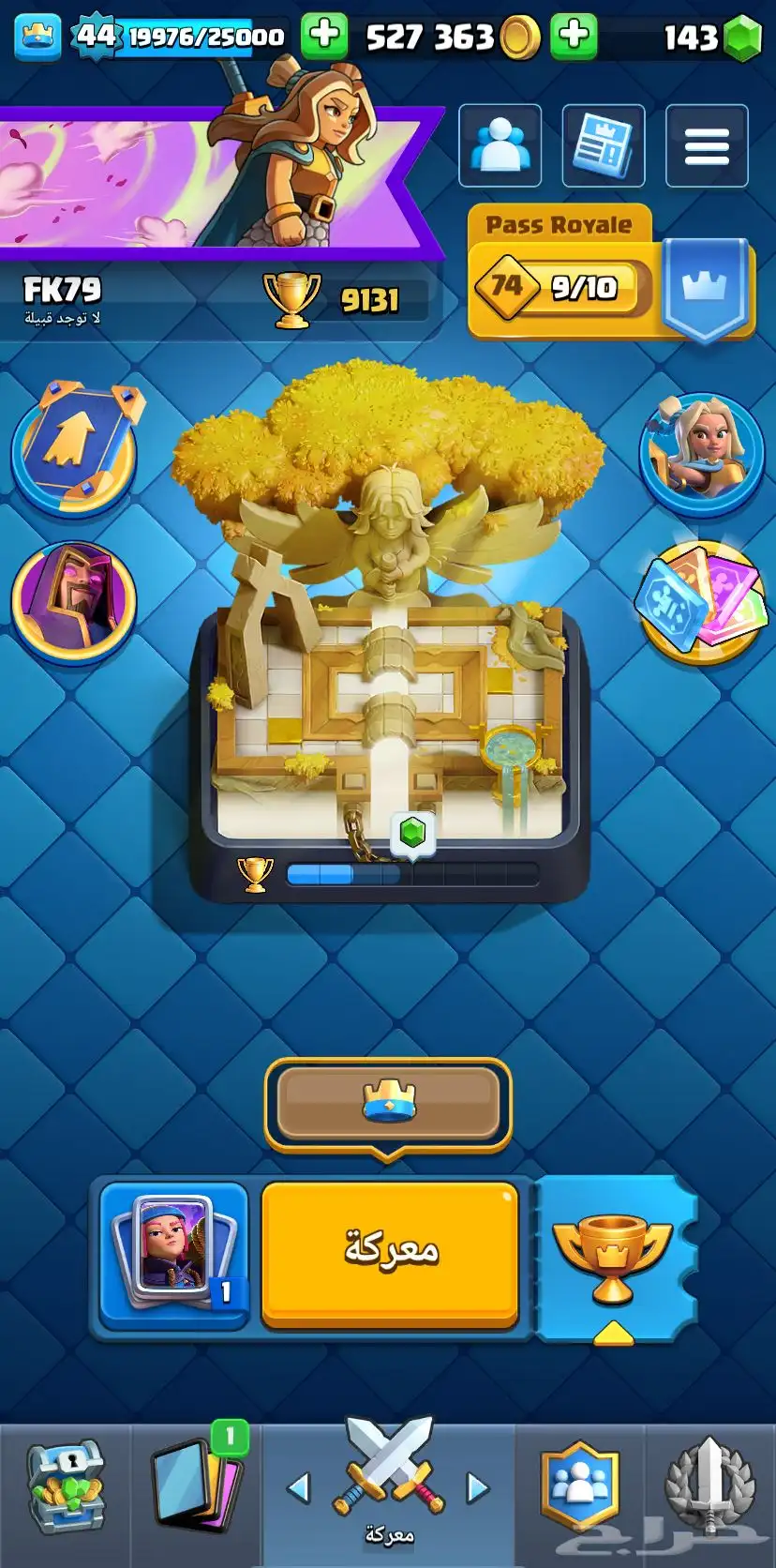
Task: Tap the plus button beside experience bar
Action: tap(324, 36)
